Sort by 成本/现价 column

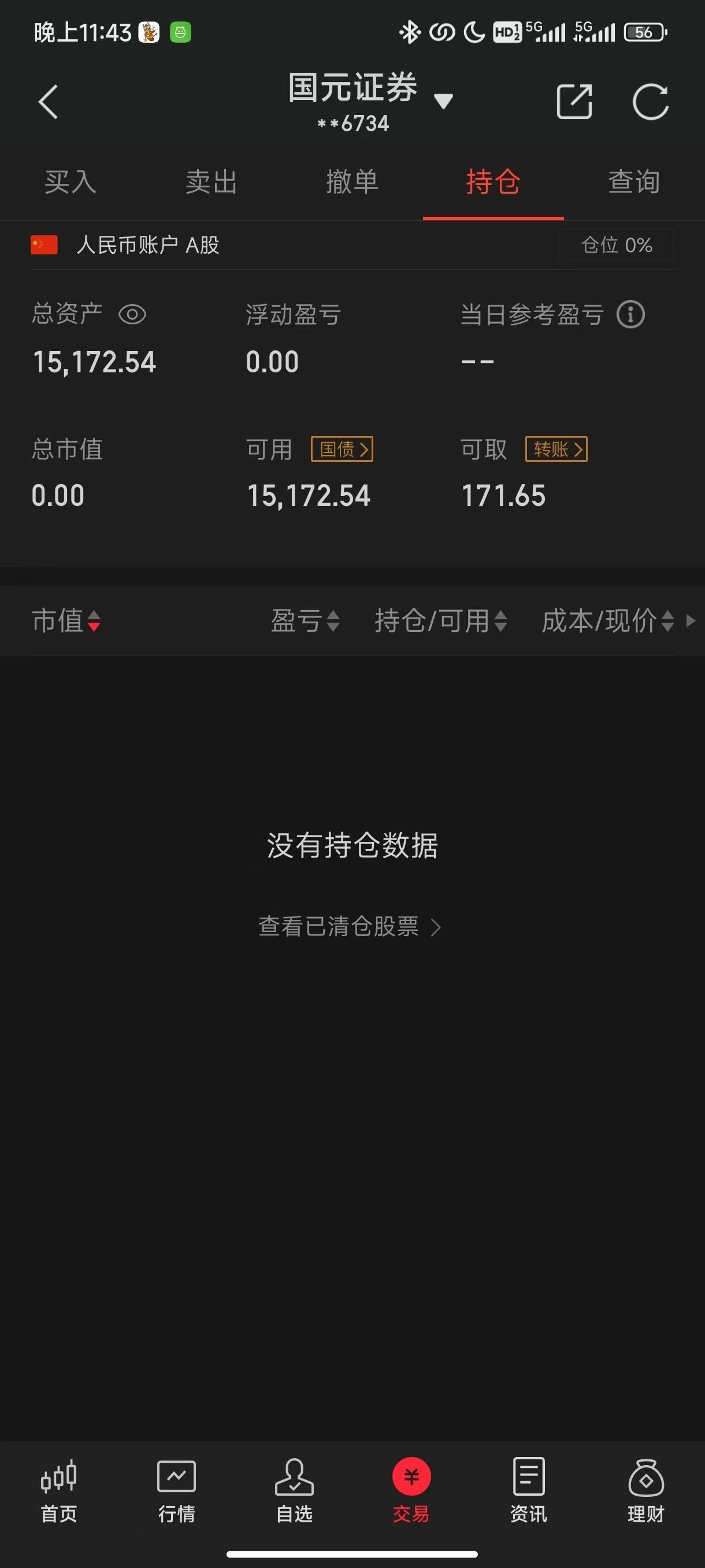[x=608, y=621]
